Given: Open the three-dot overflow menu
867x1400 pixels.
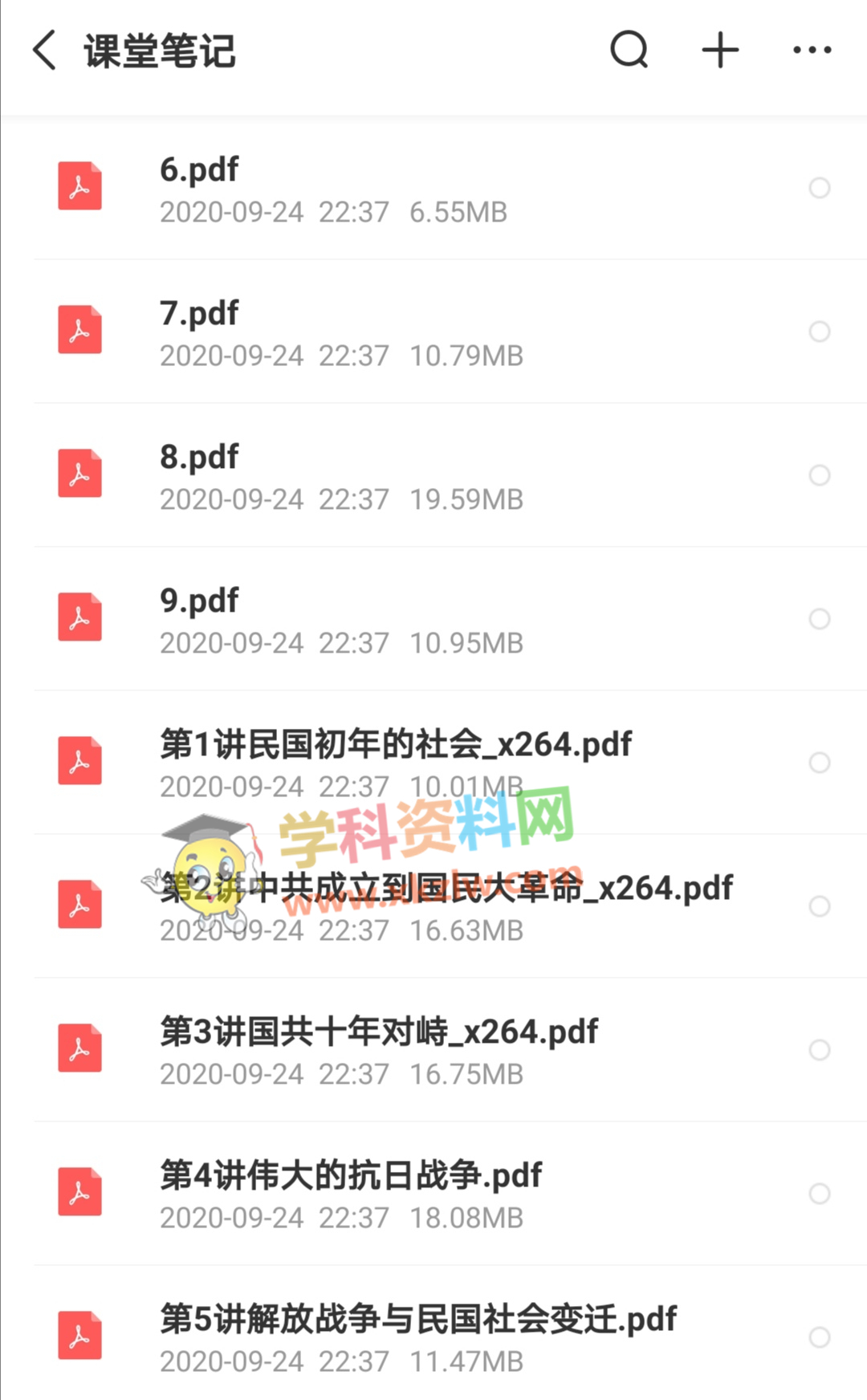Looking at the screenshot, I should (x=812, y=51).
